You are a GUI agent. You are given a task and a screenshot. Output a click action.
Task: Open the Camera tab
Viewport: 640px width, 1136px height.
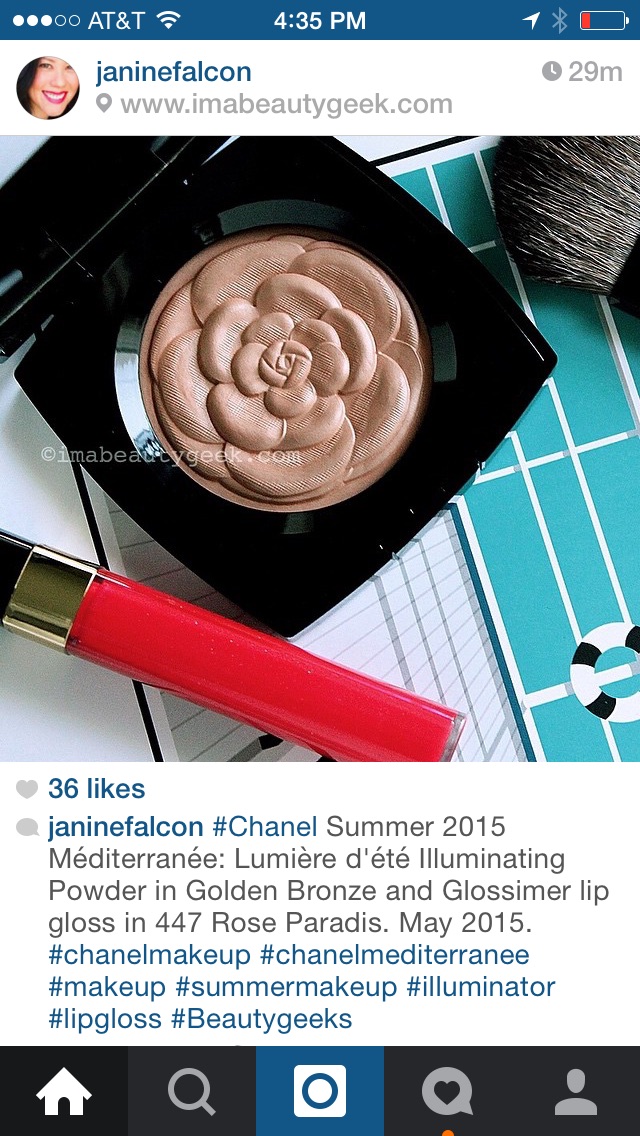point(320,1091)
